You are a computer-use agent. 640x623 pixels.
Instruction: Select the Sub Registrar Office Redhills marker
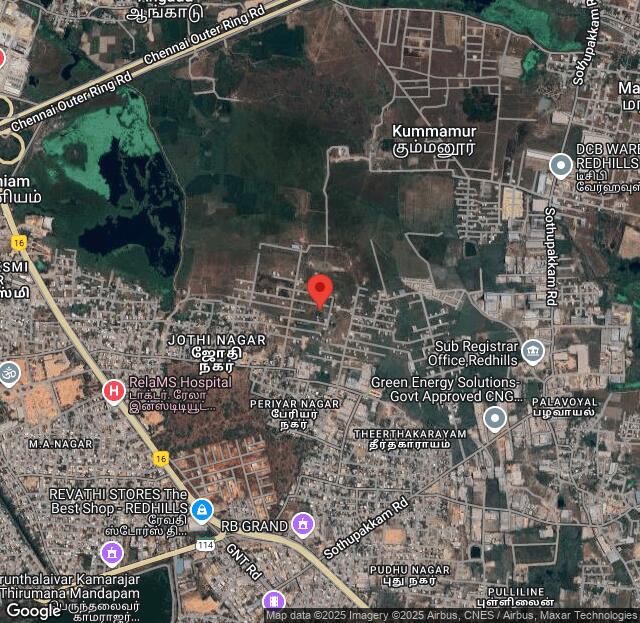pyautogui.click(x=533, y=351)
